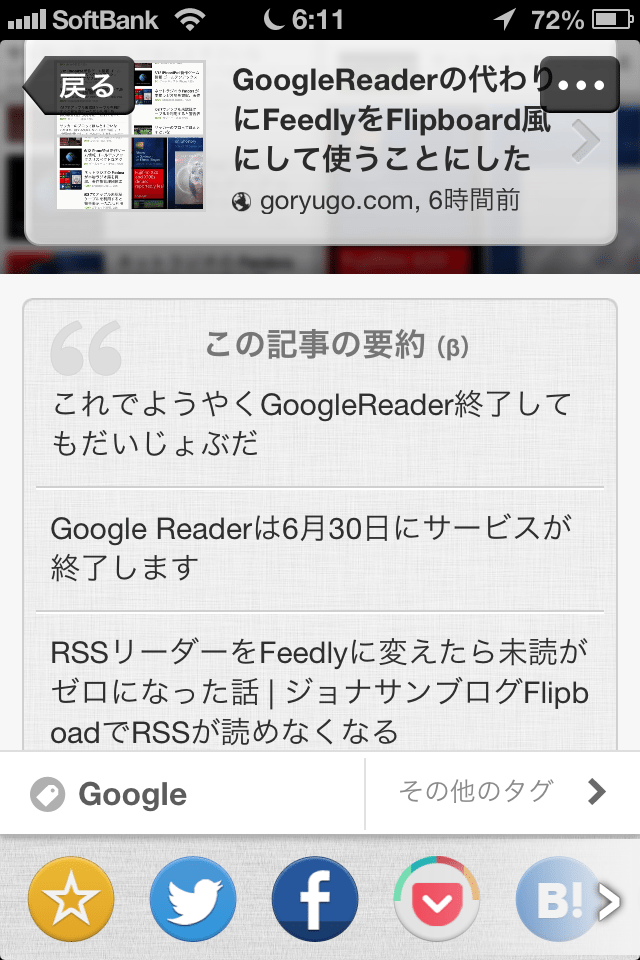Screen dimensions: 640x960
Task: Save the article to Pocket
Action: 437,900
